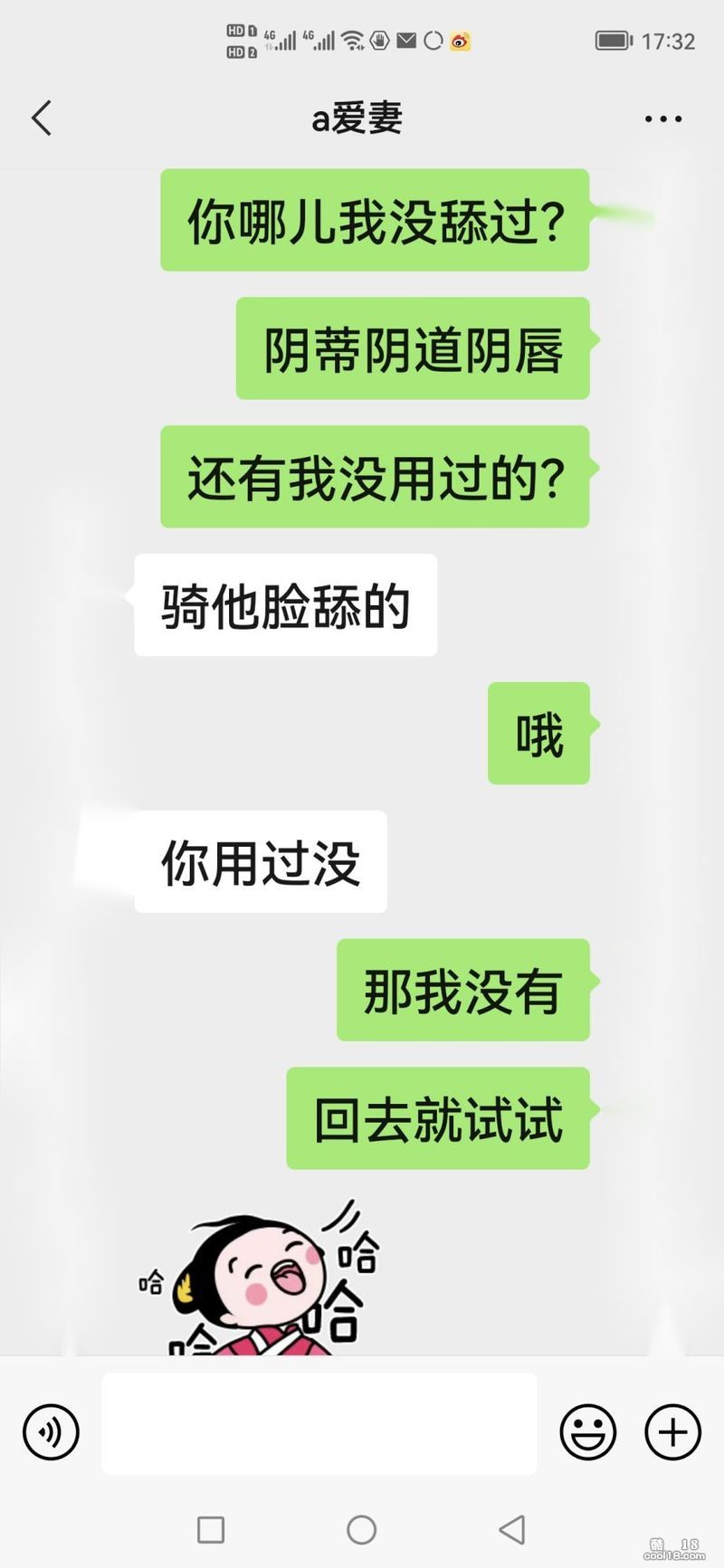Open the plus attachment menu
Image resolution: width=724 pixels, height=1568 pixels.
pos(672,1431)
